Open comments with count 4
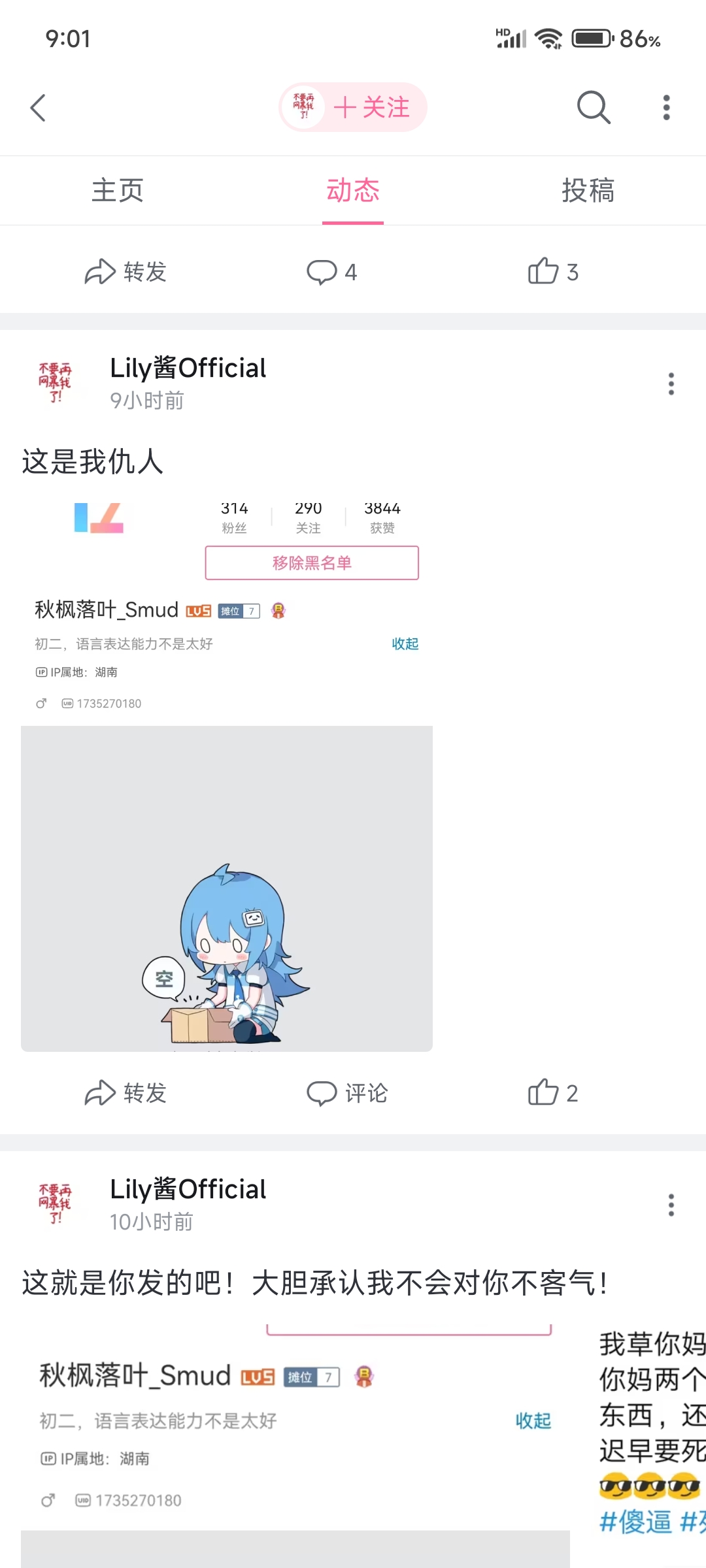706x1568 pixels. coord(332,272)
